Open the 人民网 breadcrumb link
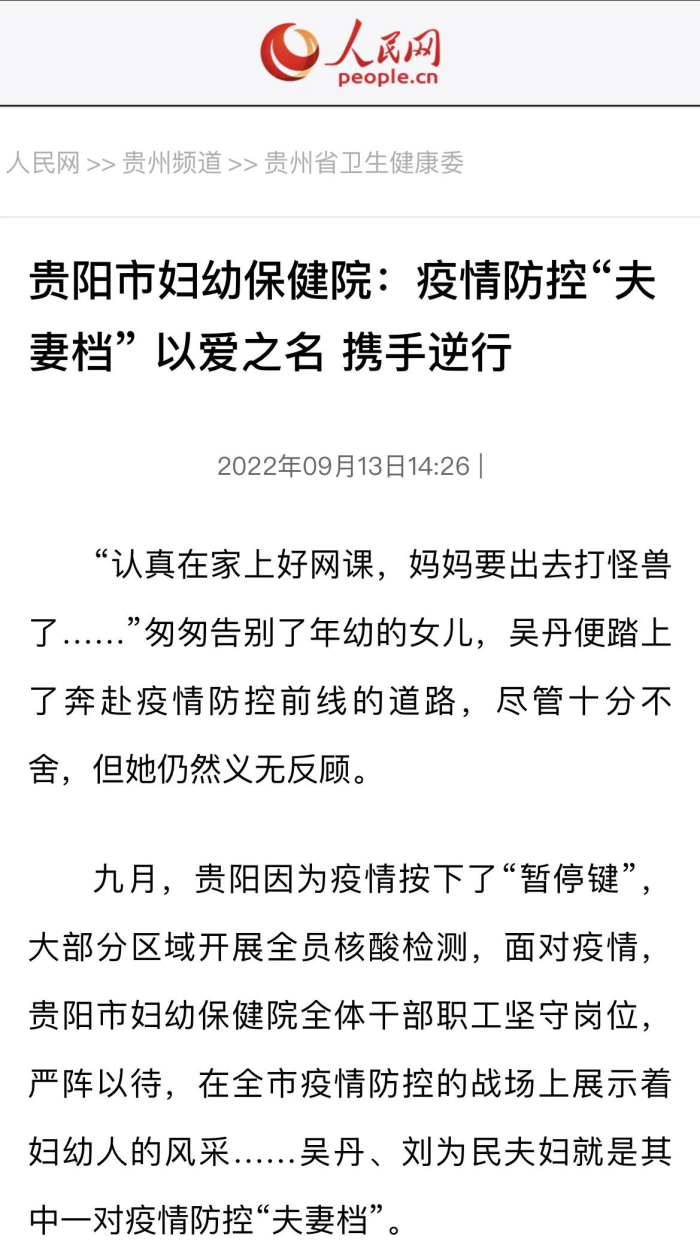This screenshot has width=700, height=1254. click(43, 163)
